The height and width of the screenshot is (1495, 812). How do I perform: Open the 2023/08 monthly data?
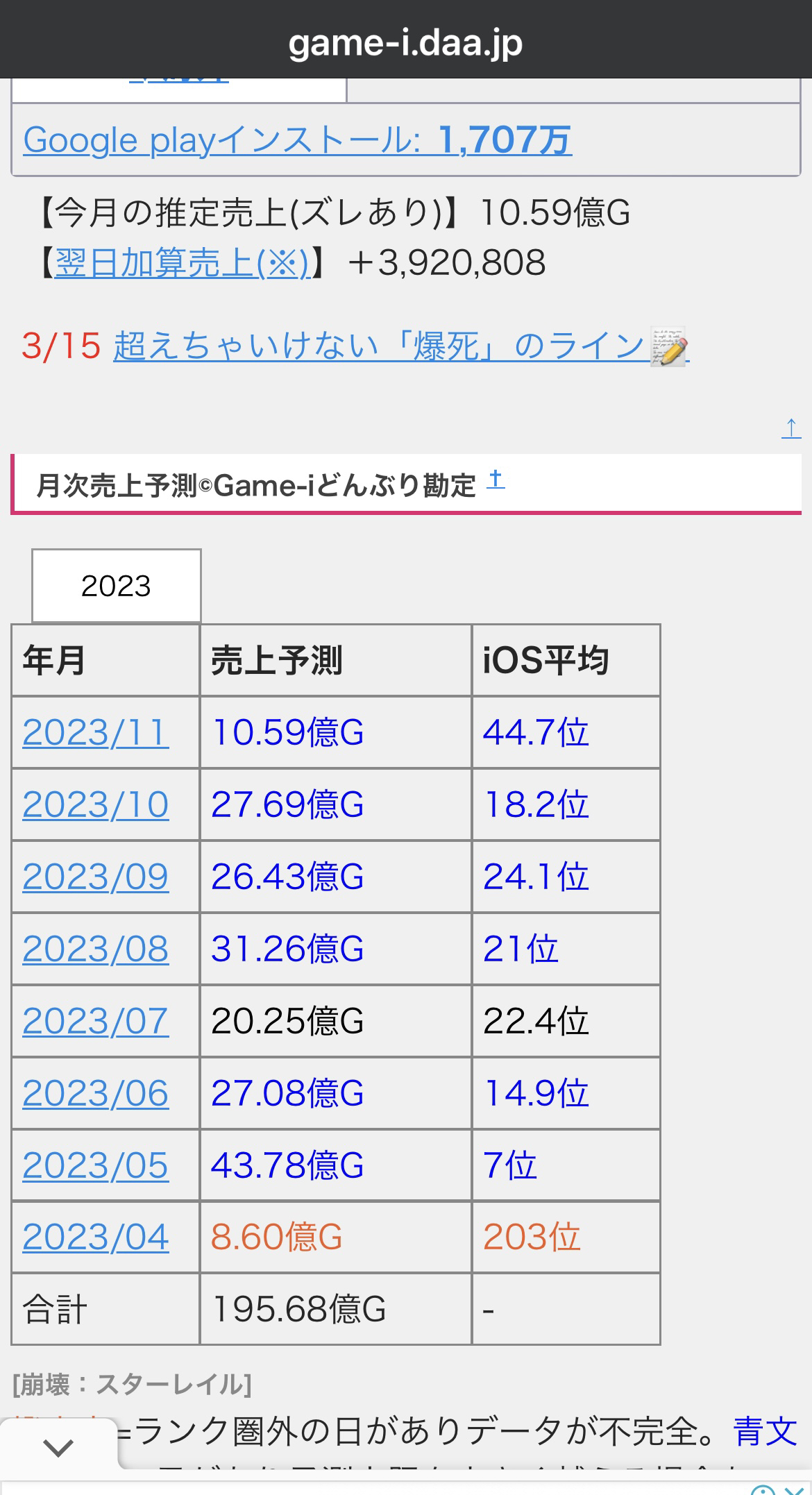tap(96, 949)
